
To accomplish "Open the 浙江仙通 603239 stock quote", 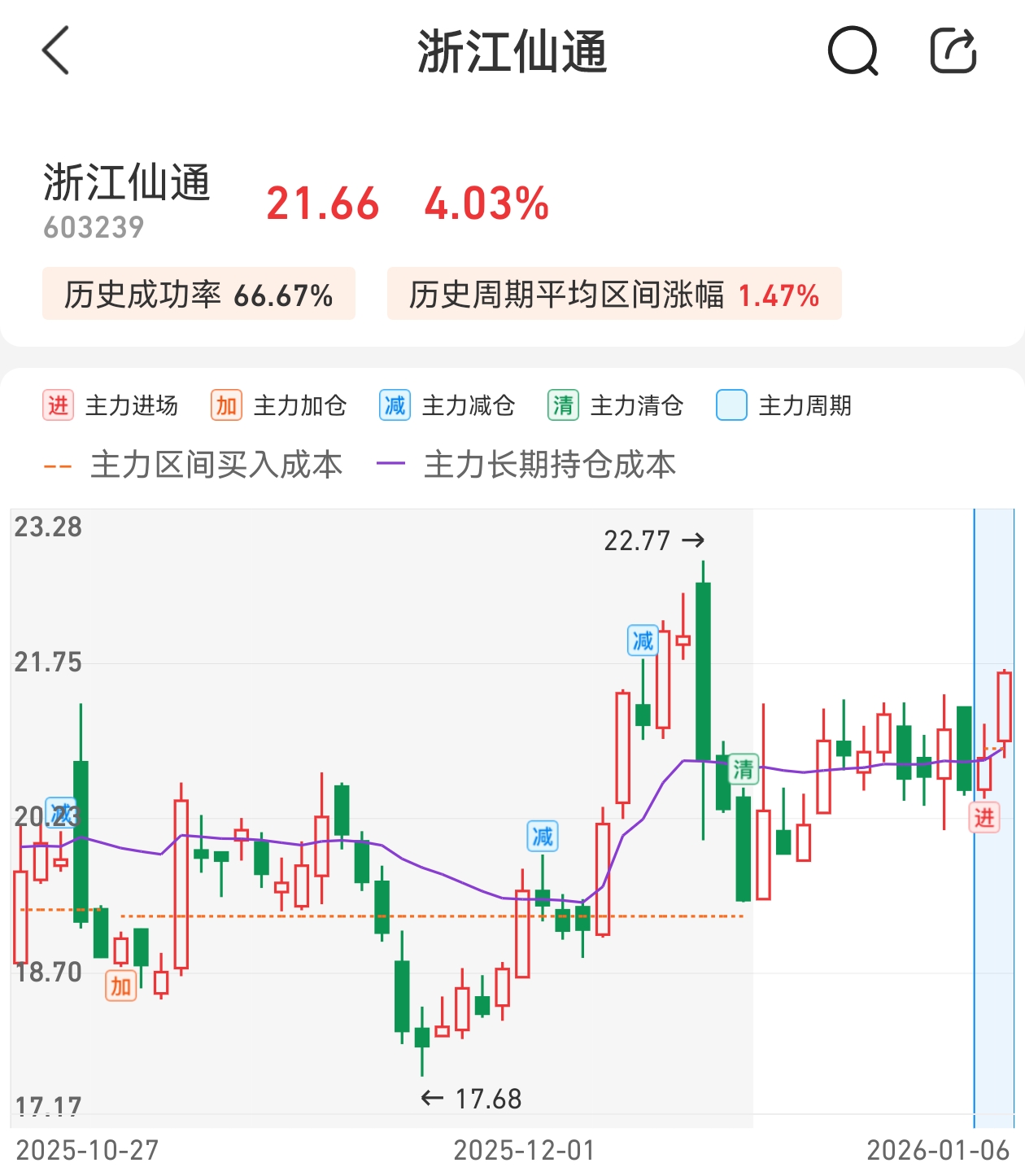I will pos(127,199).
